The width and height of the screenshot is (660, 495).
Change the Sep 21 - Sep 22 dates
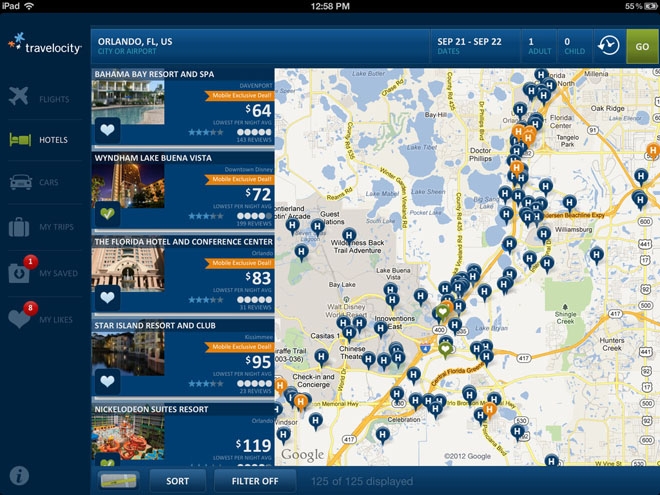pyautogui.click(x=473, y=46)
